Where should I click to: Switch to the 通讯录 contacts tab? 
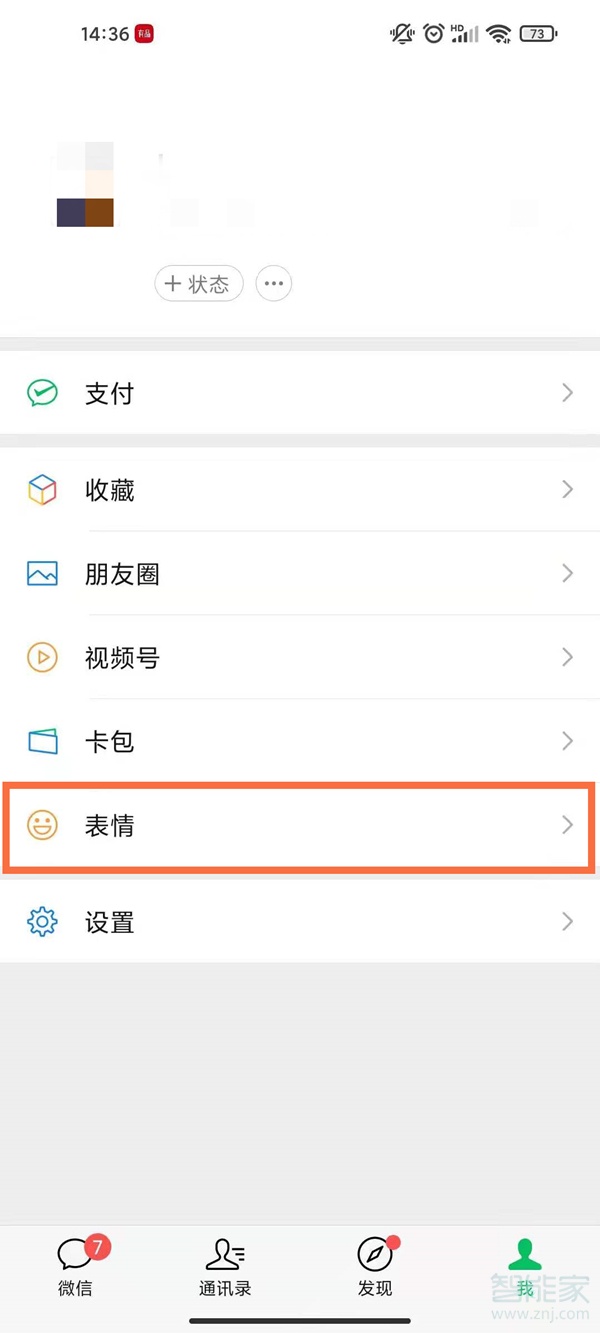click(x=225, y=1267)
